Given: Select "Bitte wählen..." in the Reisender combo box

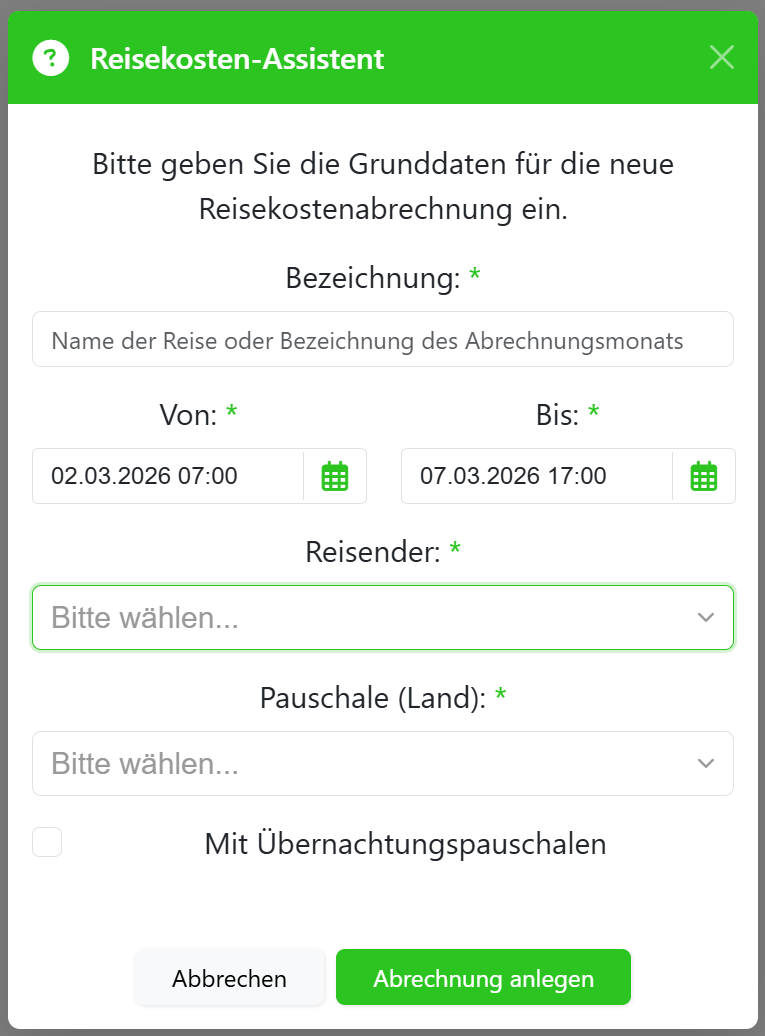Looking at the screenshot, I should tap(383, 617).
